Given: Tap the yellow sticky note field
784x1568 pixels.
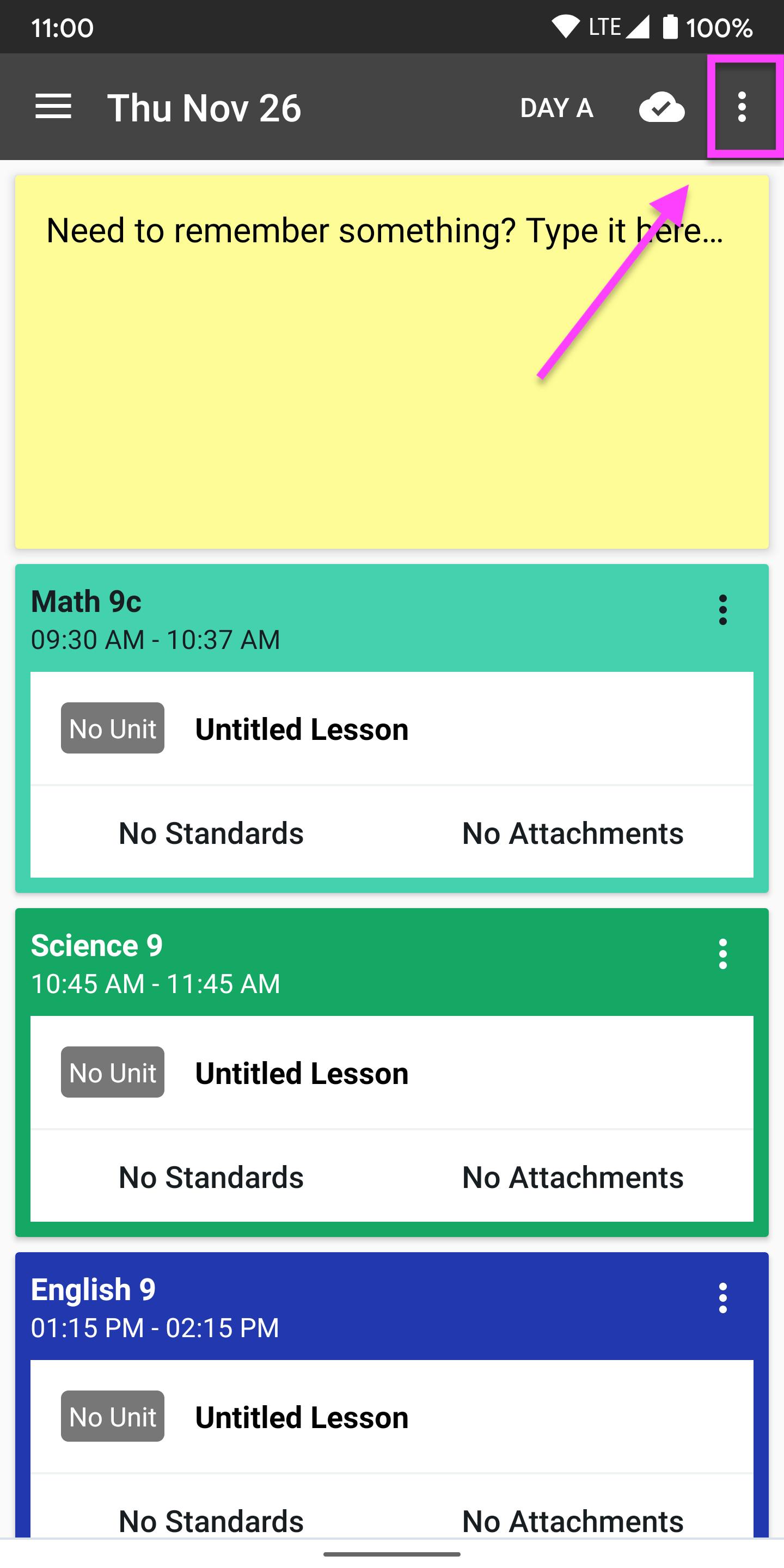Looking at the screenshot, I should [392, 362].
